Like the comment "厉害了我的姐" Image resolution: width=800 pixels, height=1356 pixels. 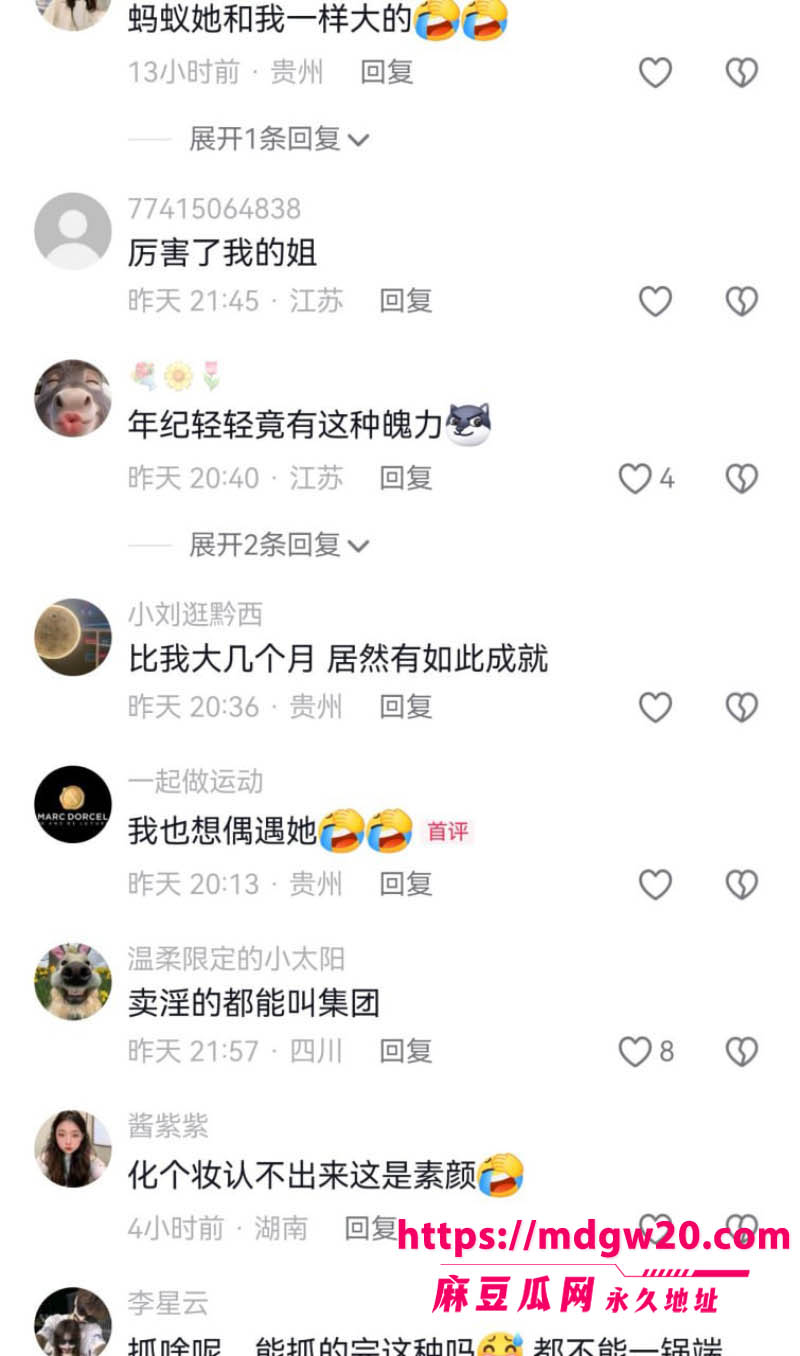(655, 301)
